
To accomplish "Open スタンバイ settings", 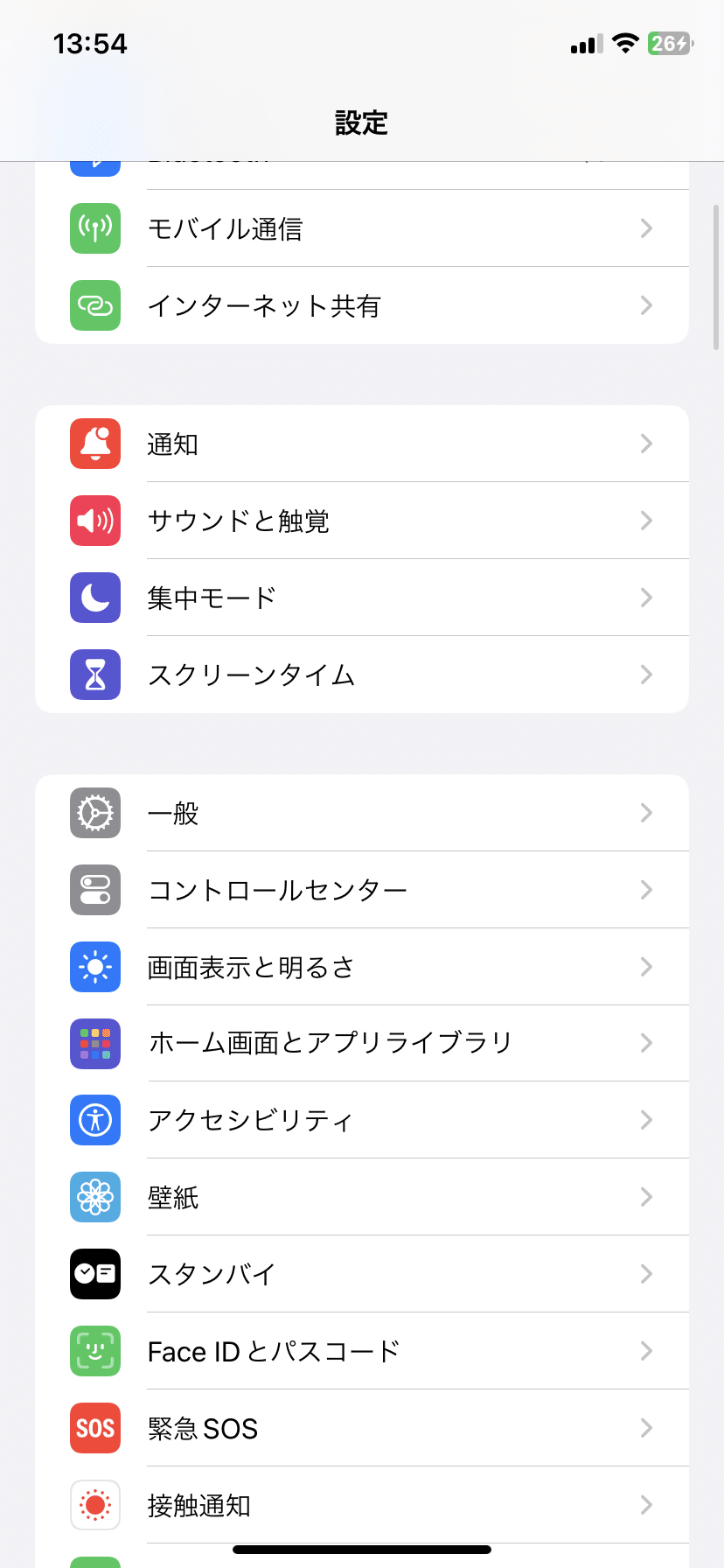I will tap(362, 1274).
